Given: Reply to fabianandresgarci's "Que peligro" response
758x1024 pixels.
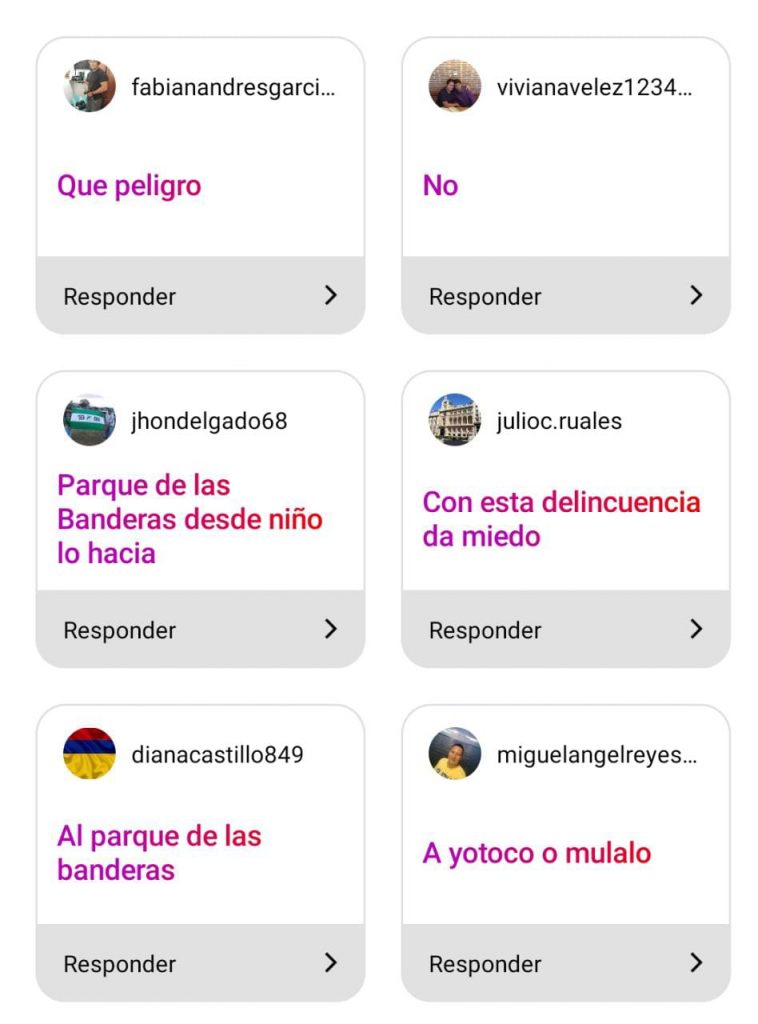Looking at the screenshot, I should click(200, 296).
